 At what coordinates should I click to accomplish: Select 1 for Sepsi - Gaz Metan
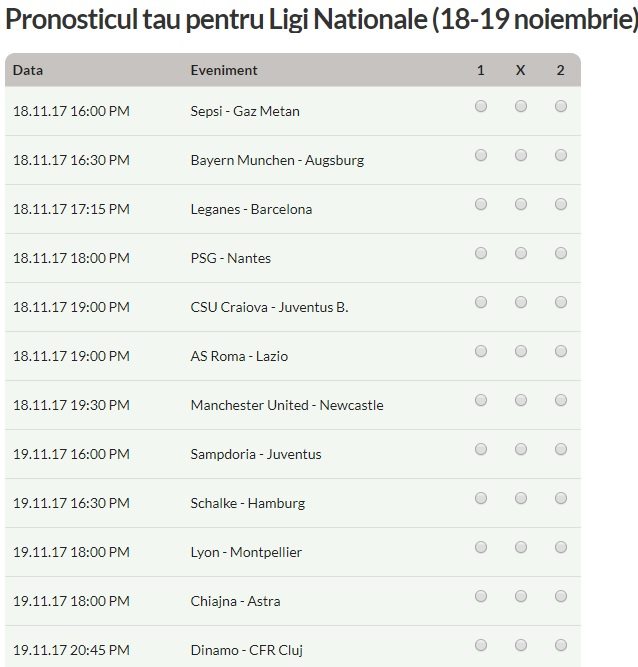click(x=481, y=106)
